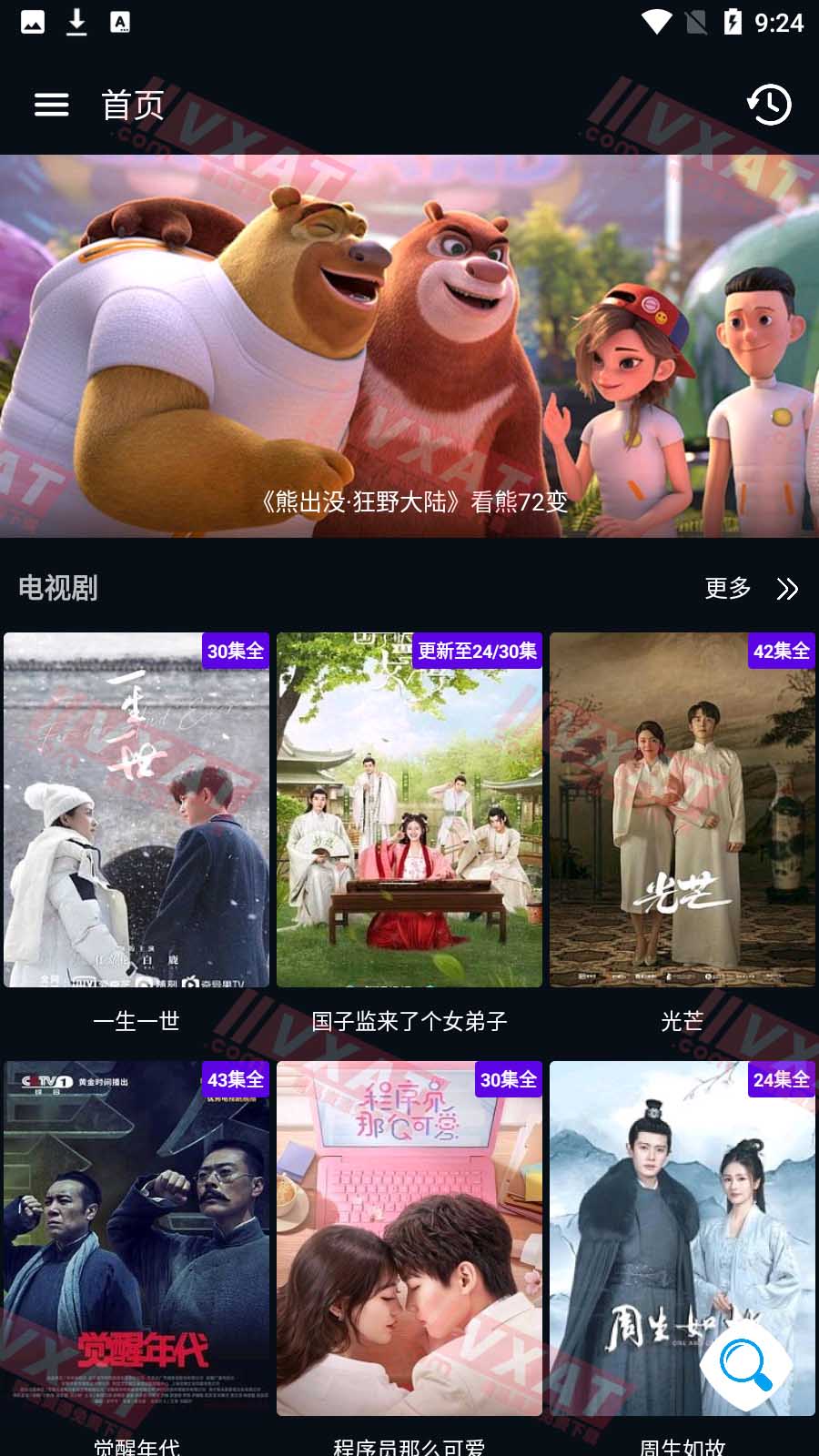Tap the banner image progress area
This screenshot has height=1456, width=819.
coord(409,346)
